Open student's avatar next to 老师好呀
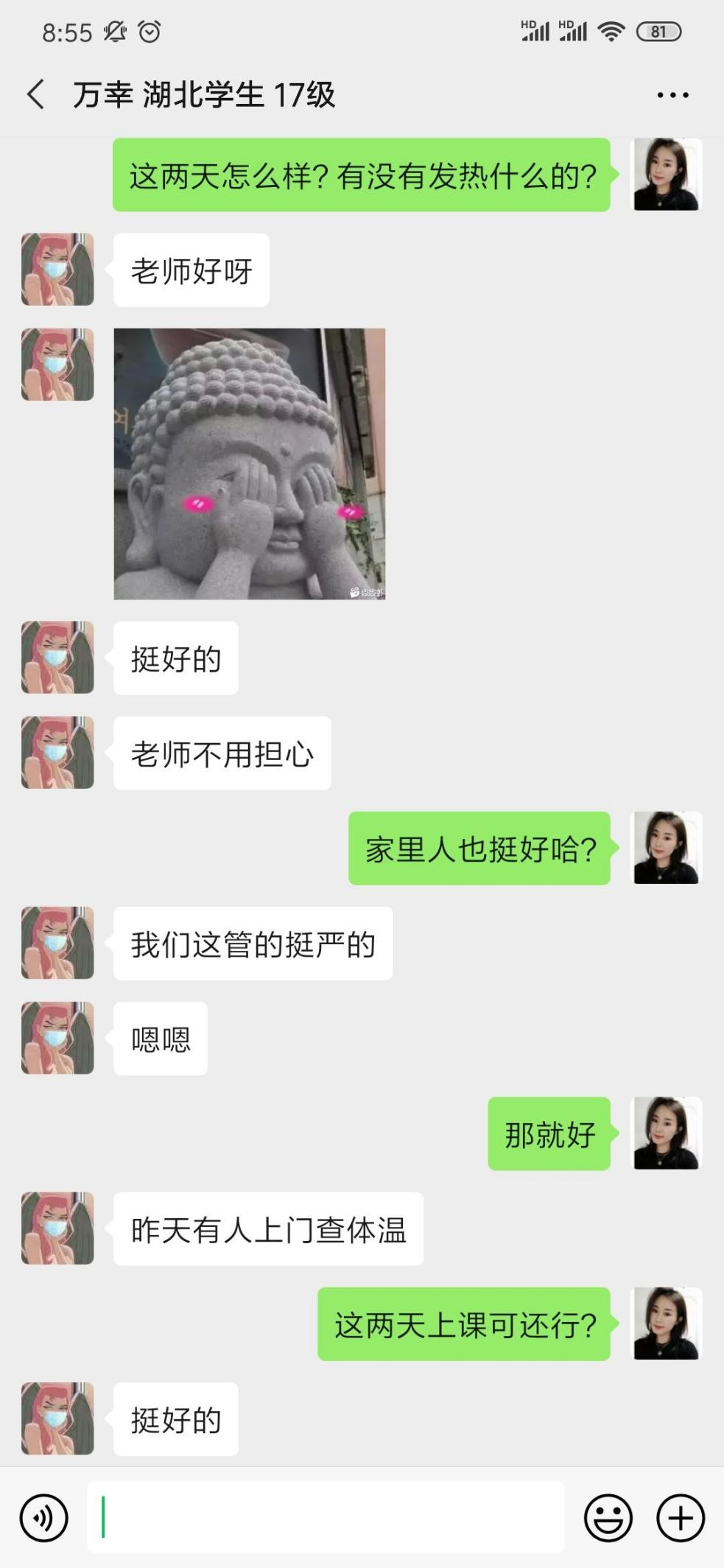The image size is (724, 1568). pos(57,270)
